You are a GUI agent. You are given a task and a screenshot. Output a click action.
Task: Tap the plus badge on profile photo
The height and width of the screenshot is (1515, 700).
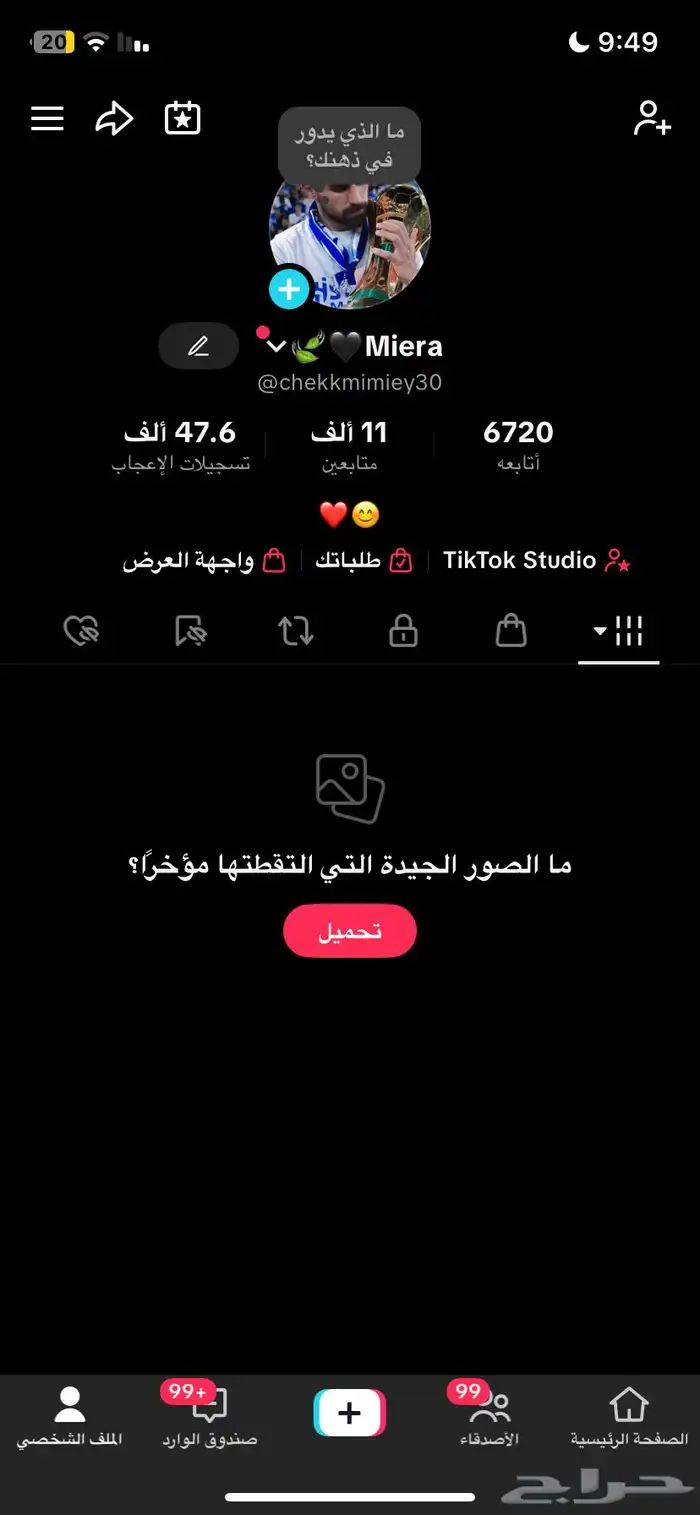point(289,289)
